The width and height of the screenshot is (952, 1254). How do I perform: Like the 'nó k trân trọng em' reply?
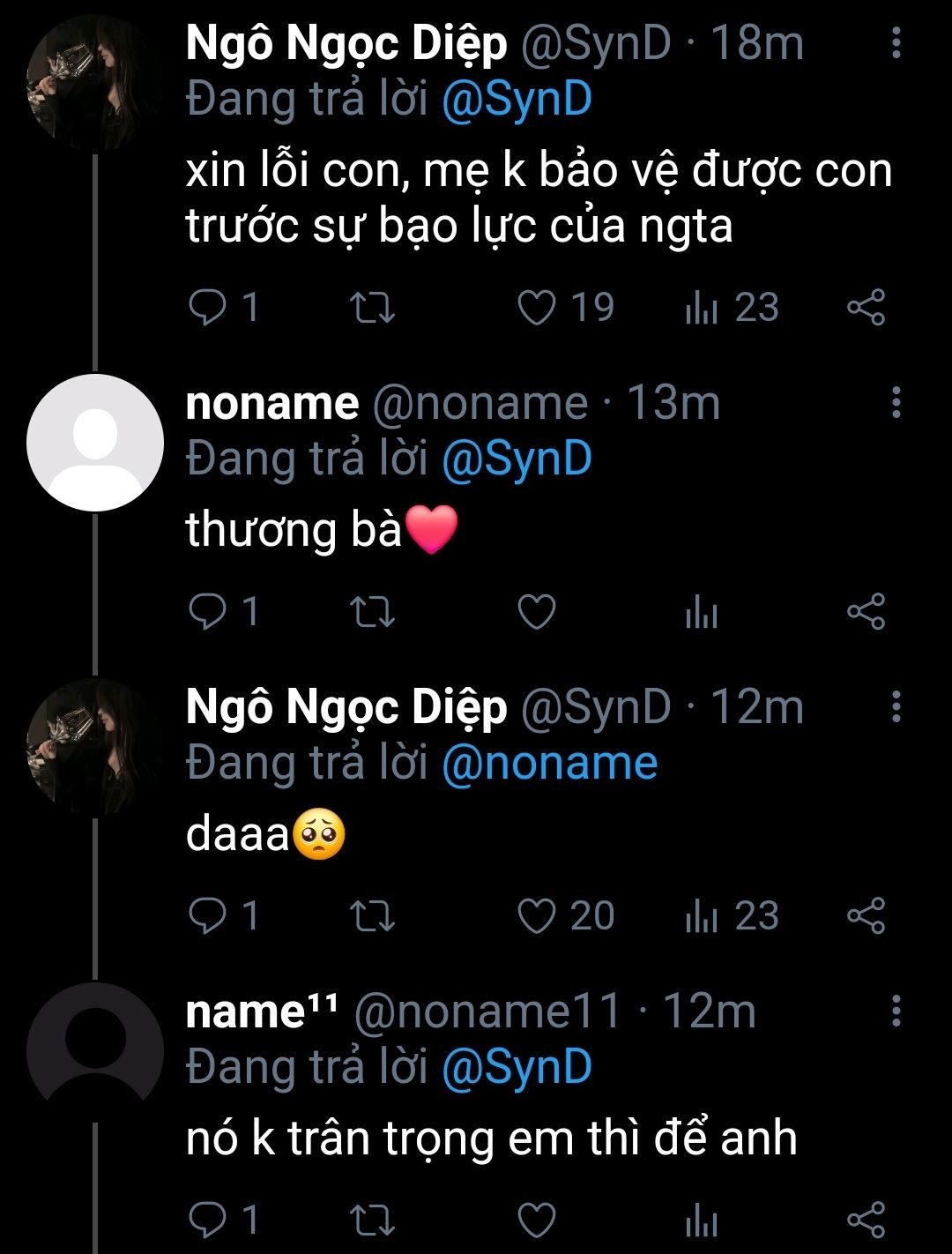click(x=536, y=1220)
